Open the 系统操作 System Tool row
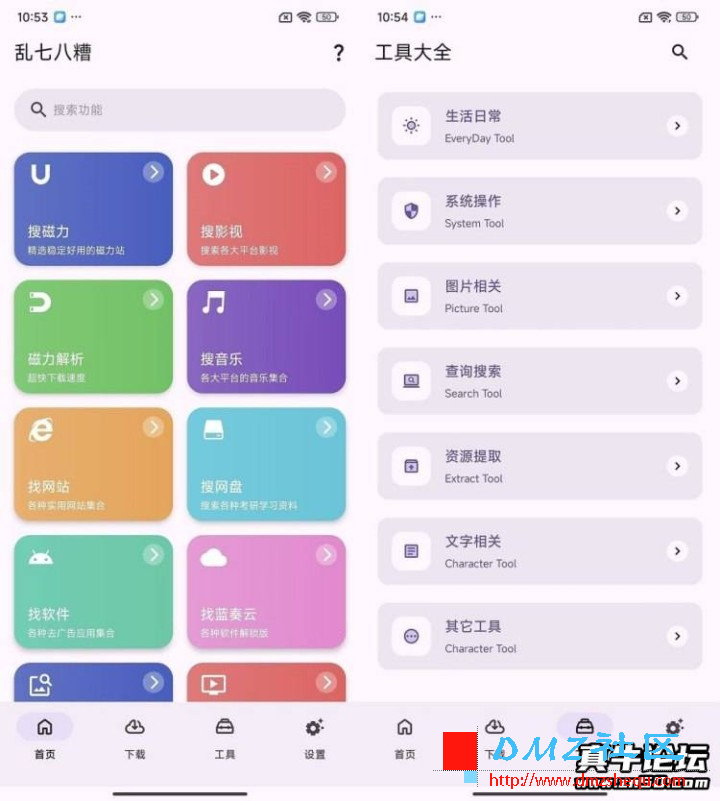Screen dimensions: 720x801 click(x=540, y=211)
